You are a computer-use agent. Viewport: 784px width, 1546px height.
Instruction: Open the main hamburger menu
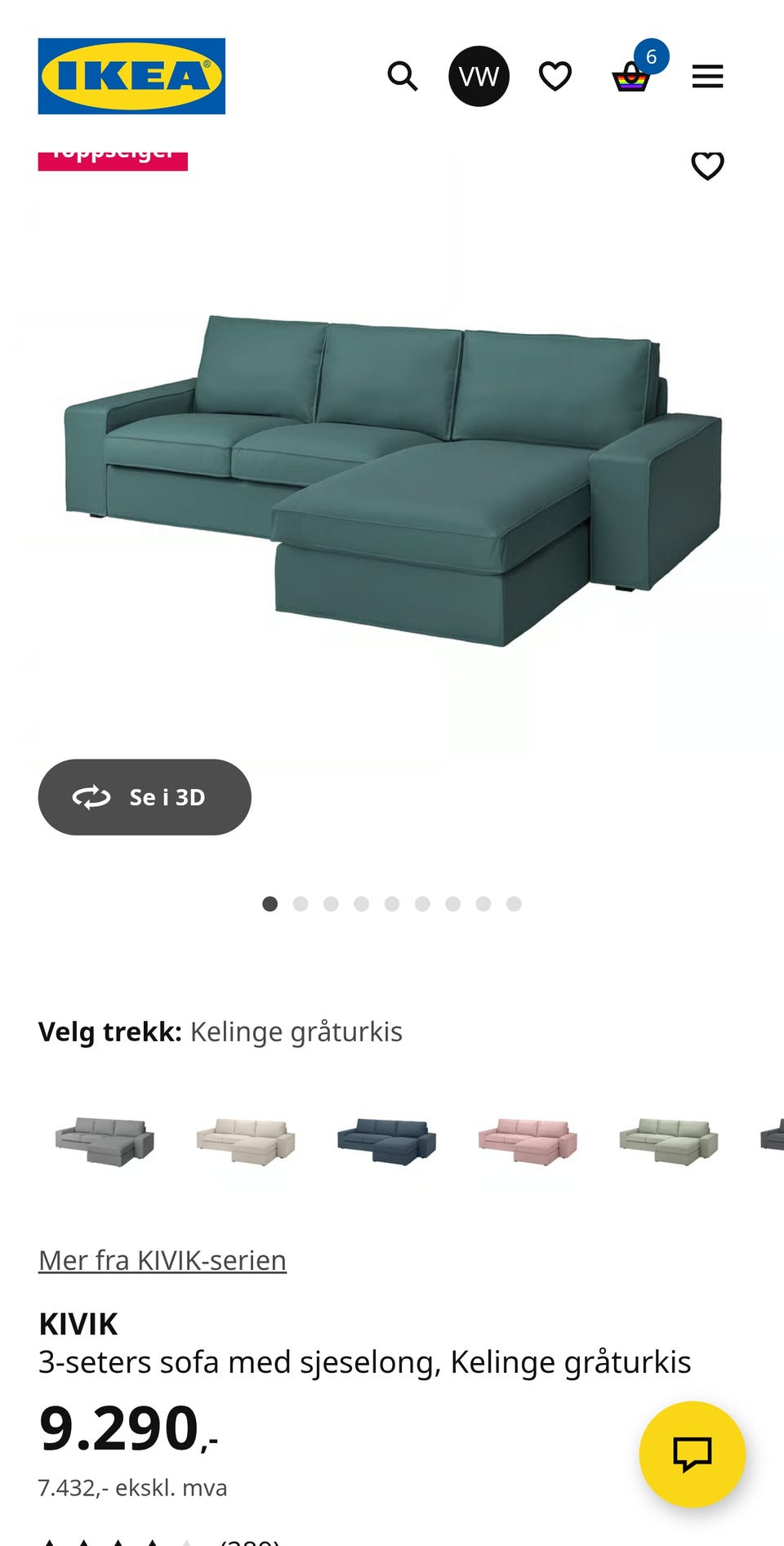[706, 76]
